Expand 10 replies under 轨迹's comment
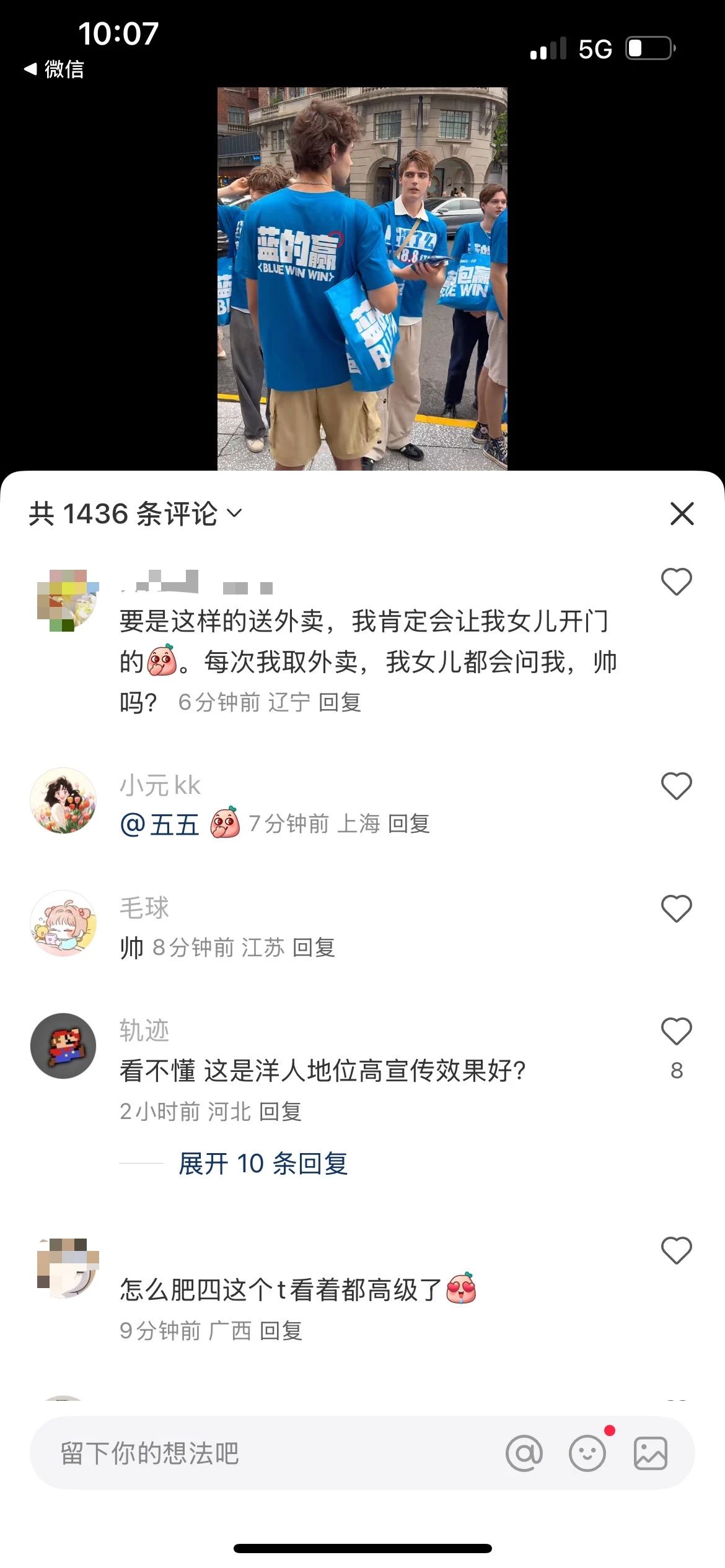725x1568 pixels. point(263,1164)
